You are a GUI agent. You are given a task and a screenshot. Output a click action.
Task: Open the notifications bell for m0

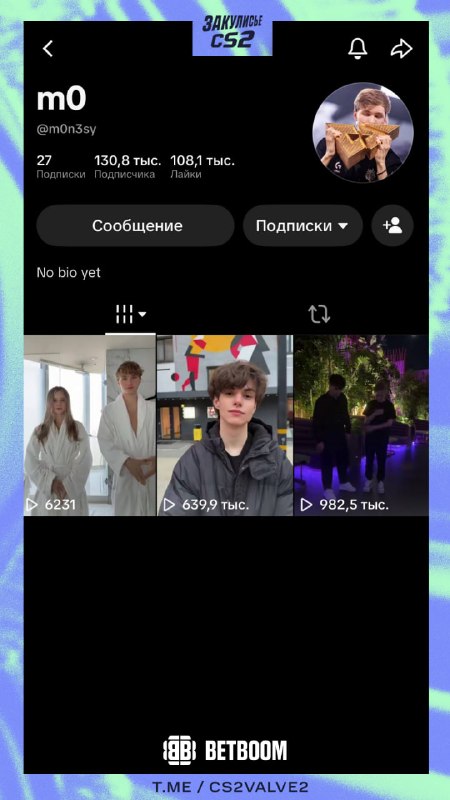coord(358,48)
